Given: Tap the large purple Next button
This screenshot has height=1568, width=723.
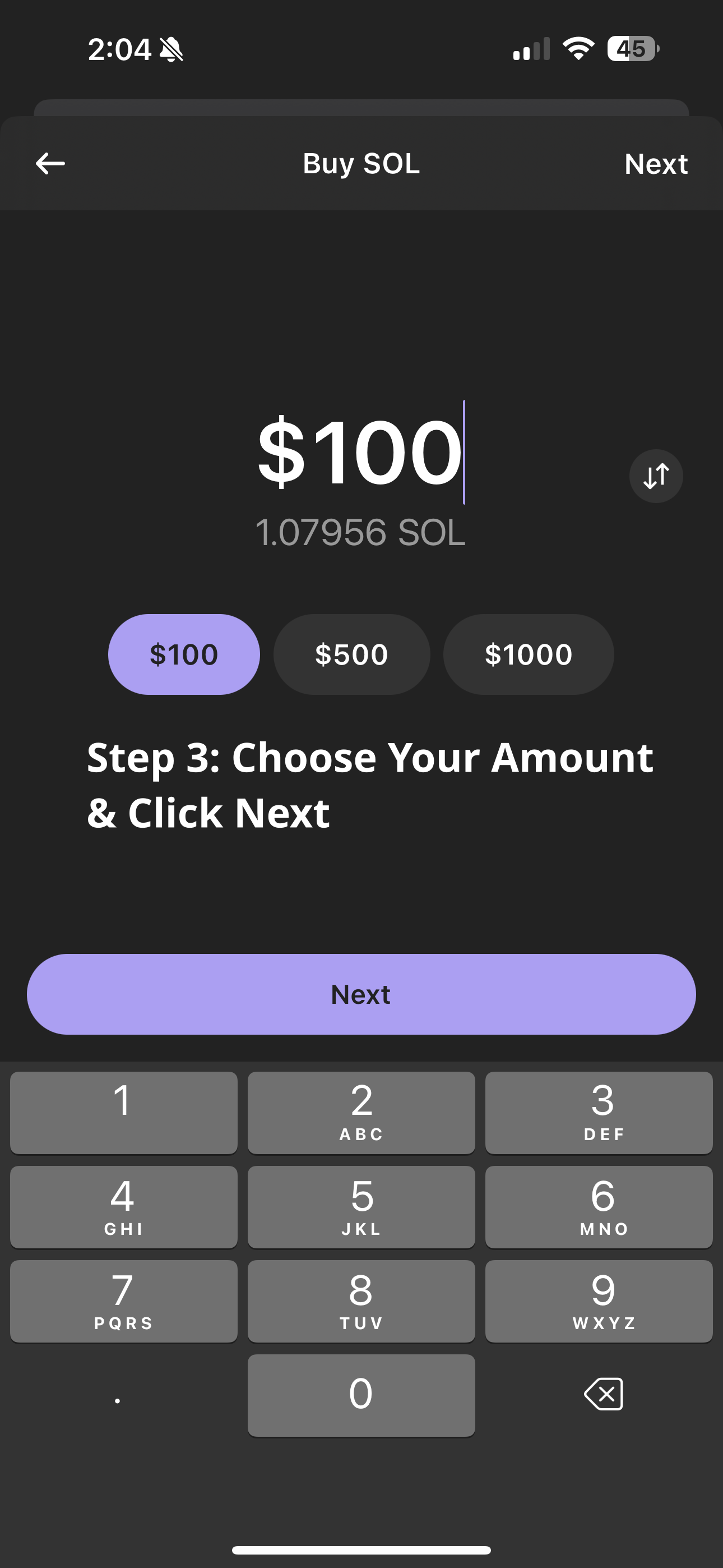Looking at the screenshot, I should 361,994.
